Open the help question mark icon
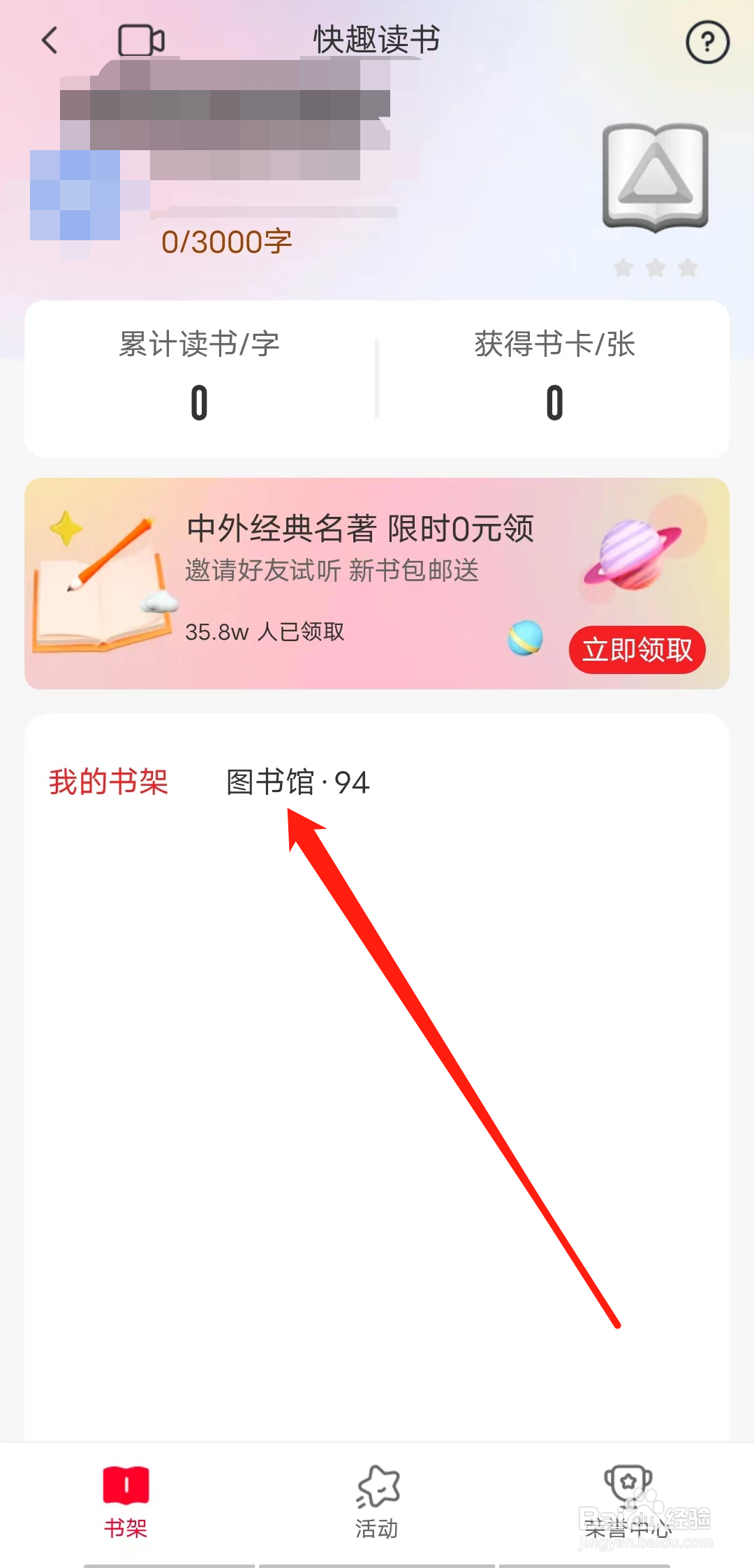 pyautogui.click(x=707, y=43)
